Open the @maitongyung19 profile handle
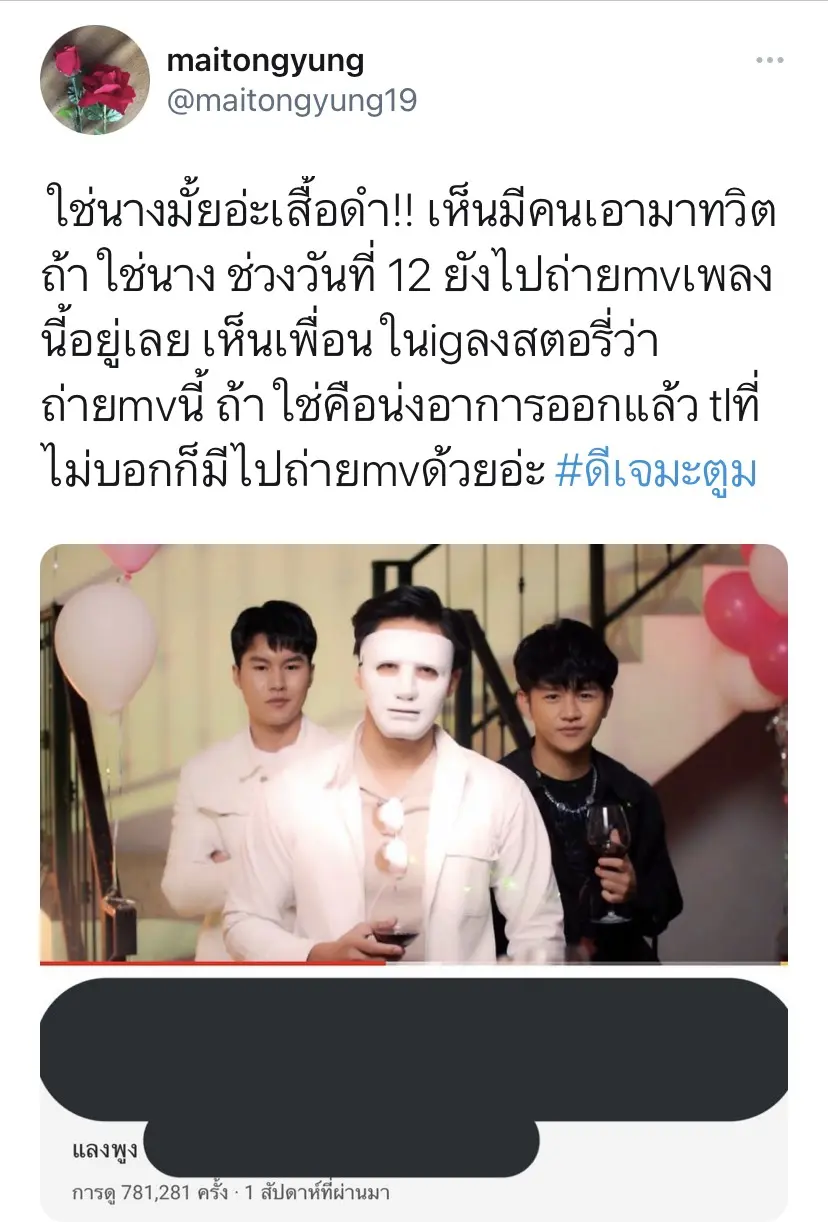 [x=291, y=101]
